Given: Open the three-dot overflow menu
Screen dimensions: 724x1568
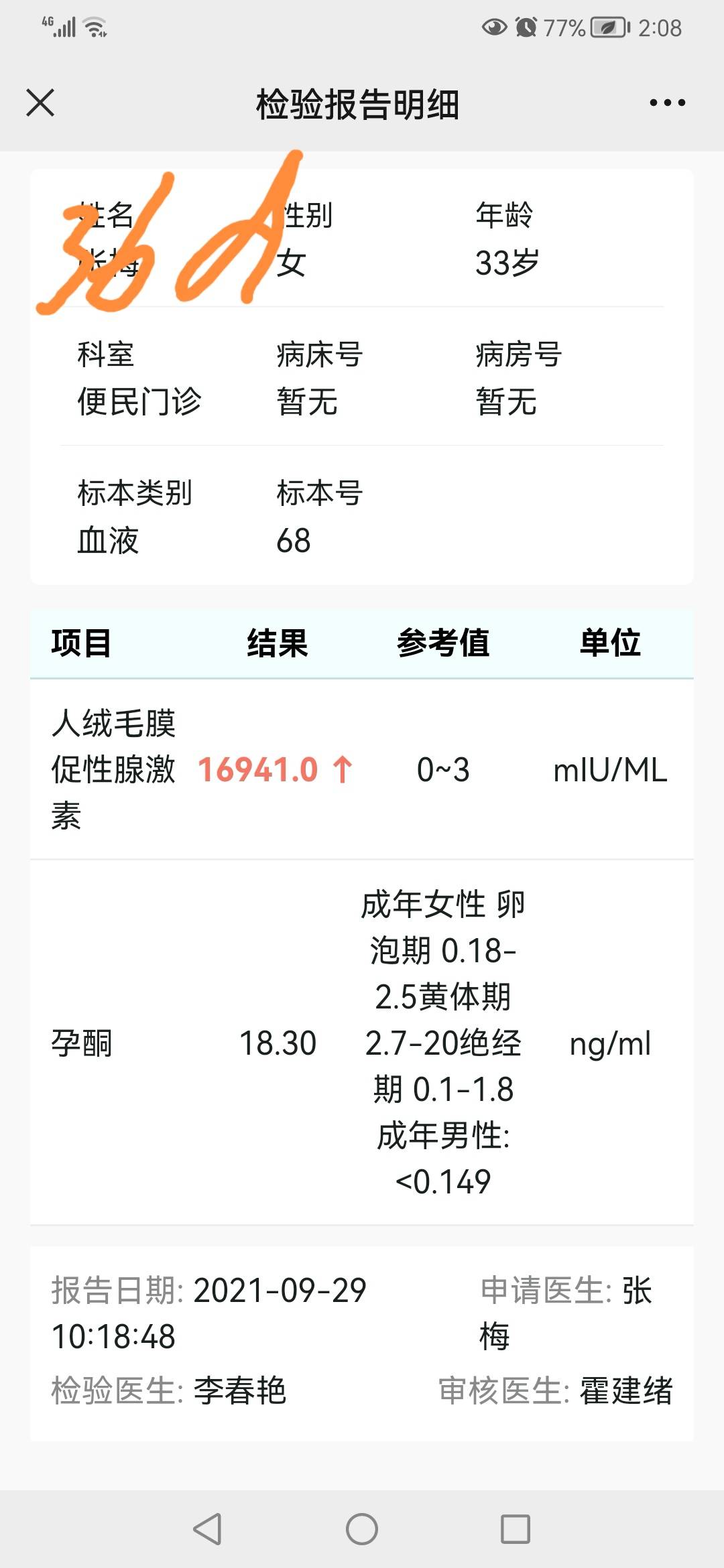Looking at the screenshot, I should tap(667, 103).
